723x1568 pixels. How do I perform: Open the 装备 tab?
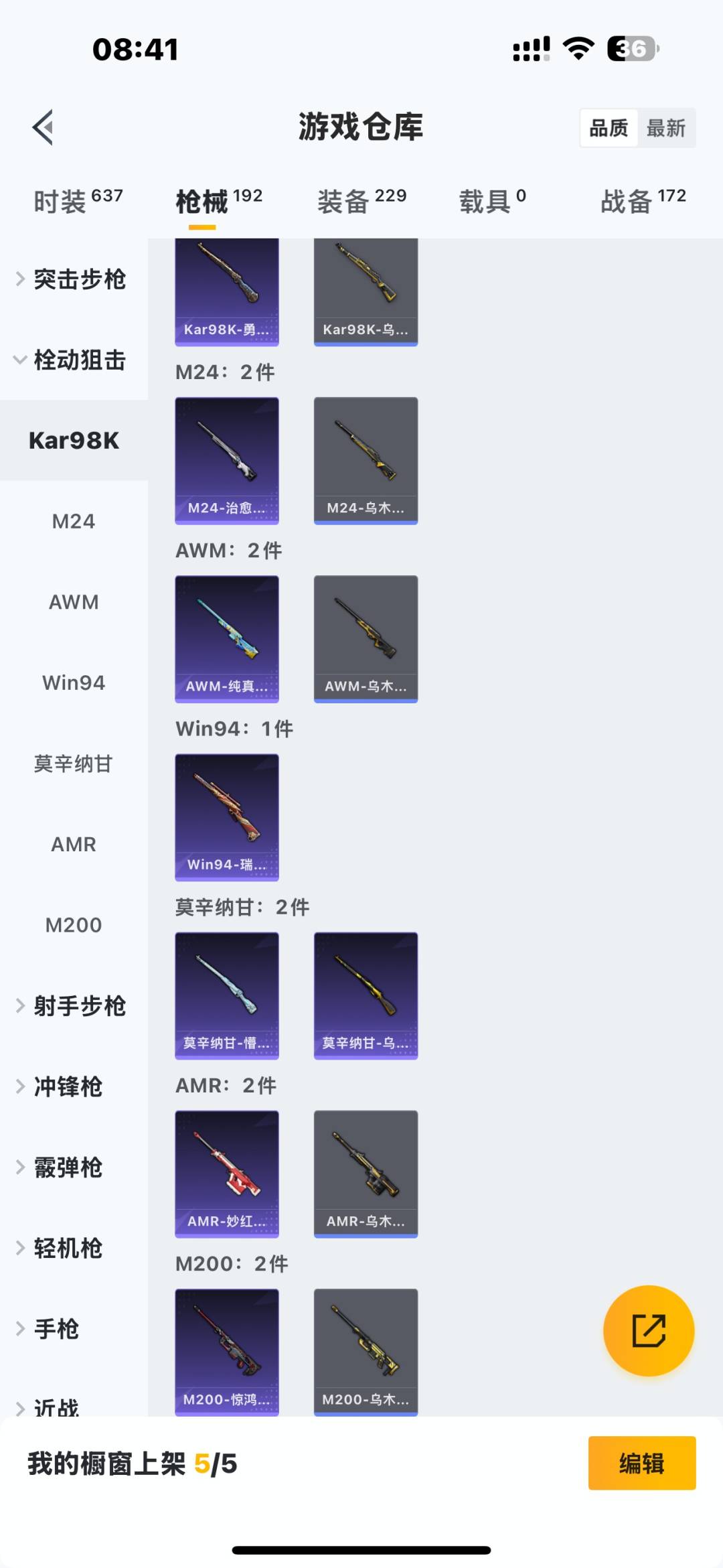click(361, 201)
